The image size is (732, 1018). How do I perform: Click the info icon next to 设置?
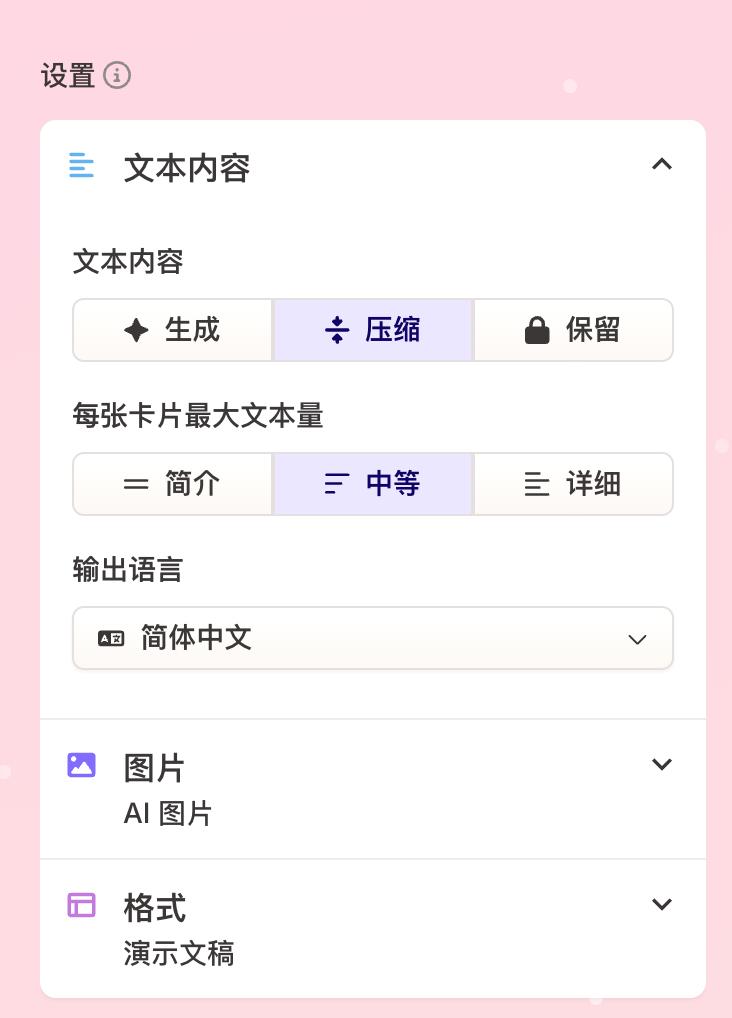[x=117, y=75]
